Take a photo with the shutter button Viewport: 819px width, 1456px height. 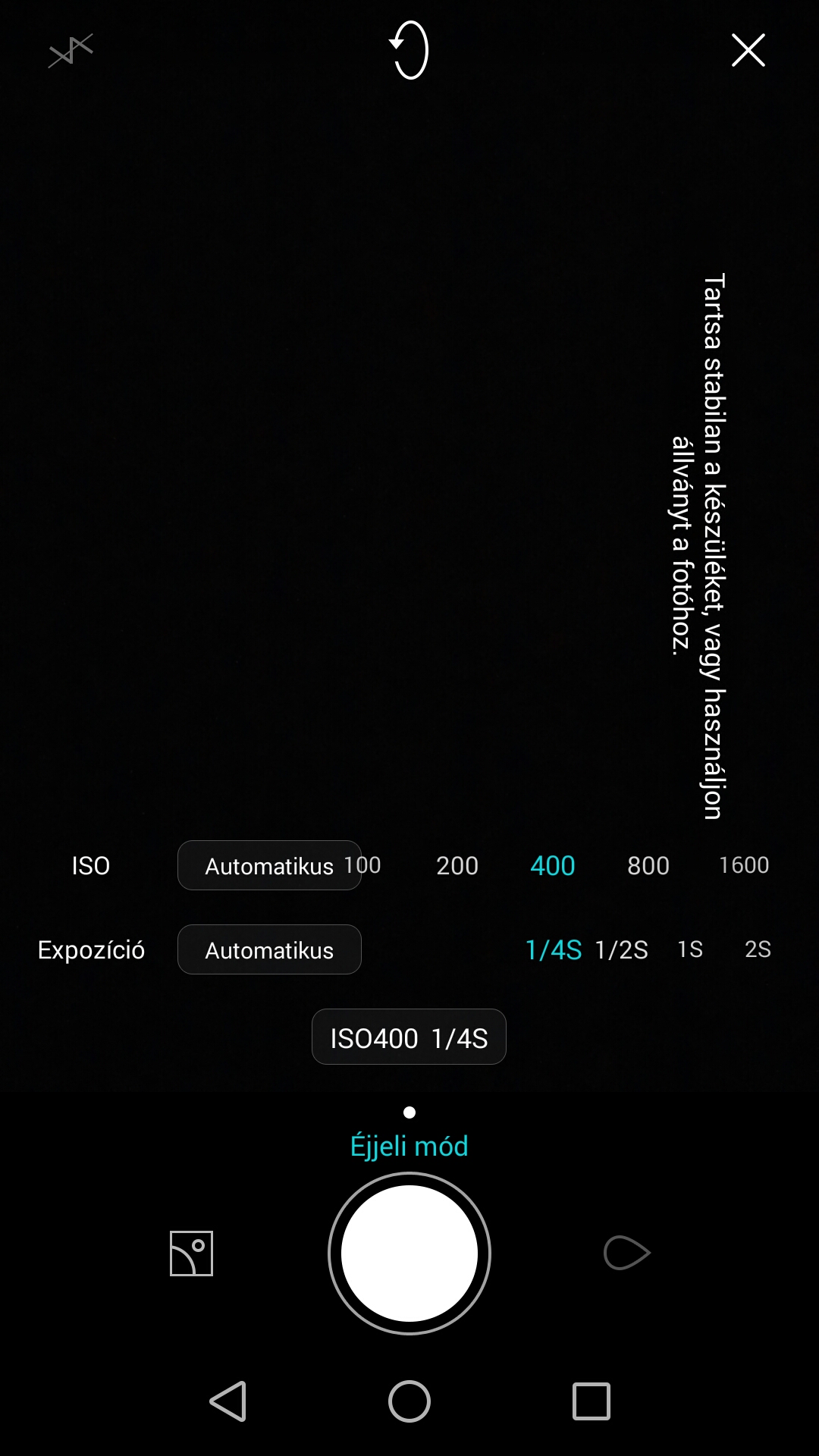tap(409, 1254)
